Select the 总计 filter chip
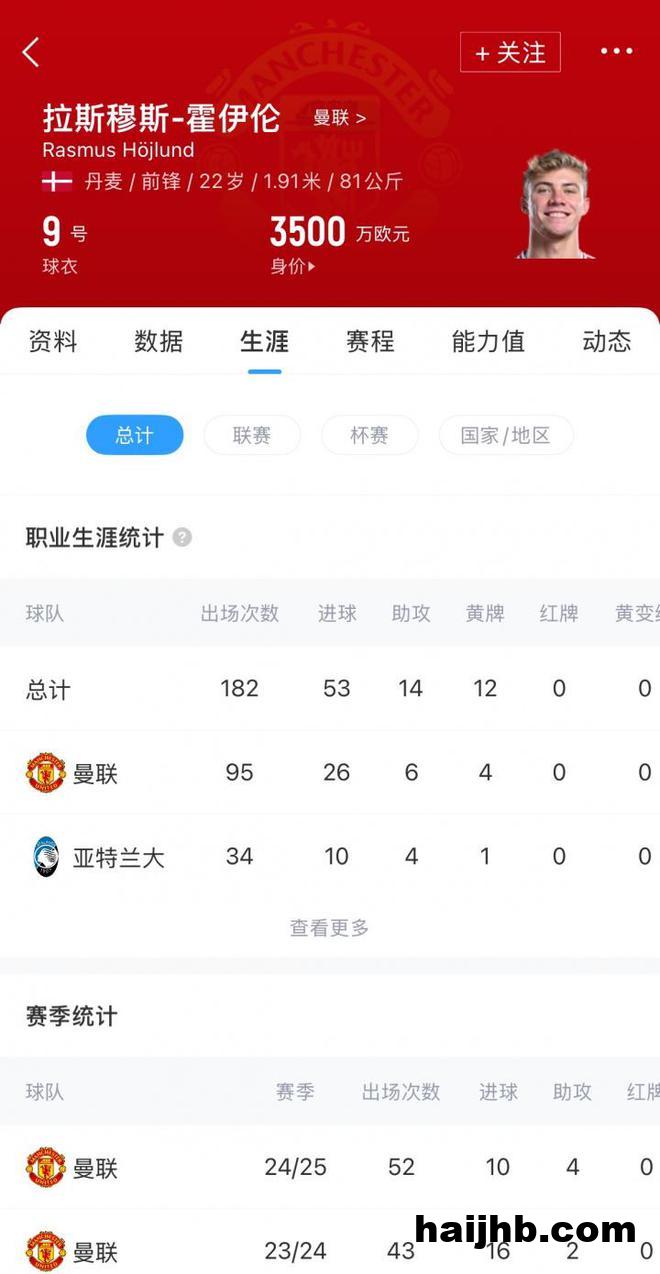Image resolution: width=660 pixels, height=1274 pixels. [x=135, y=436]
